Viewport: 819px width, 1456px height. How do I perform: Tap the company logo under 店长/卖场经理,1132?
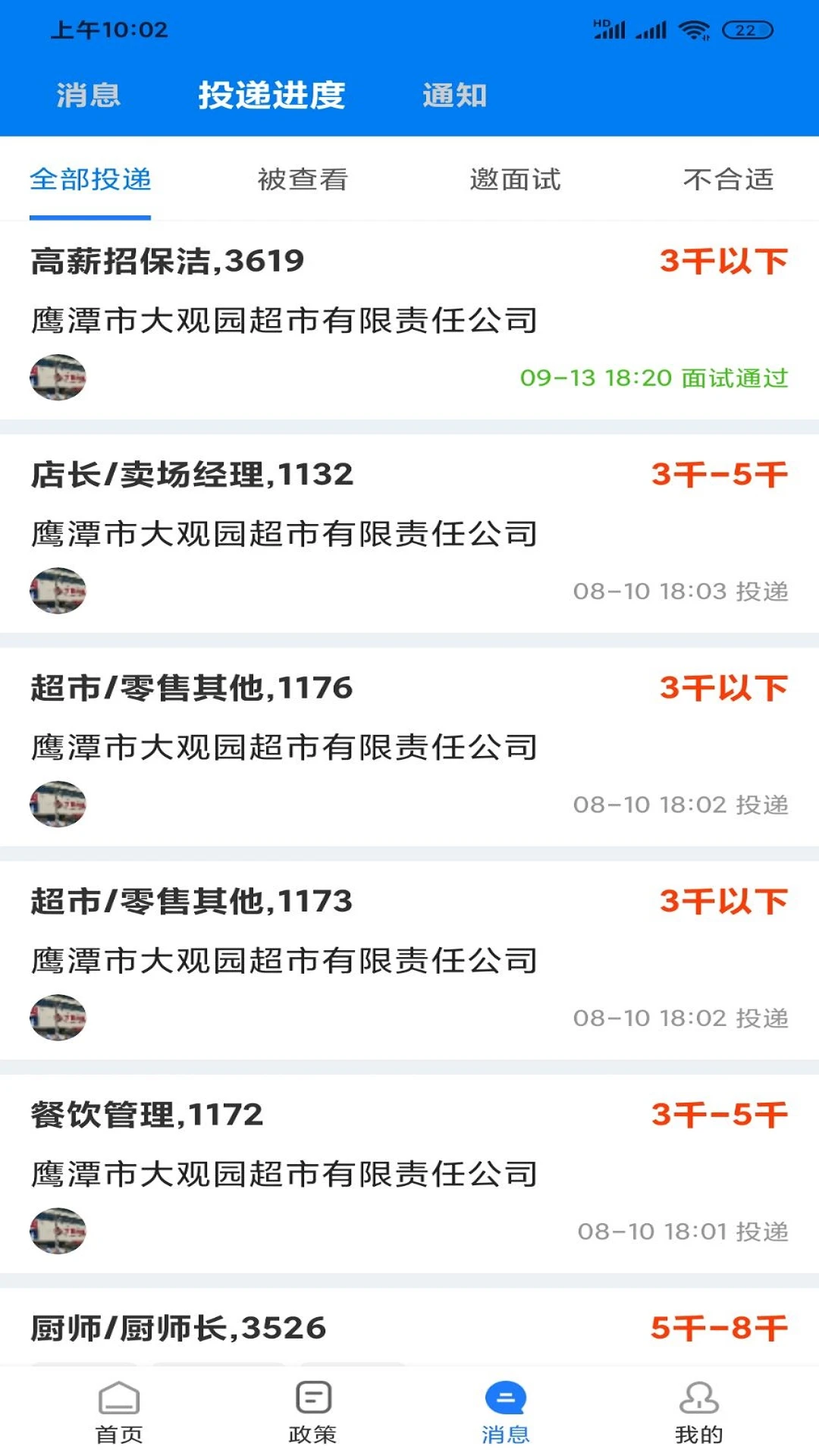[58, 591]
